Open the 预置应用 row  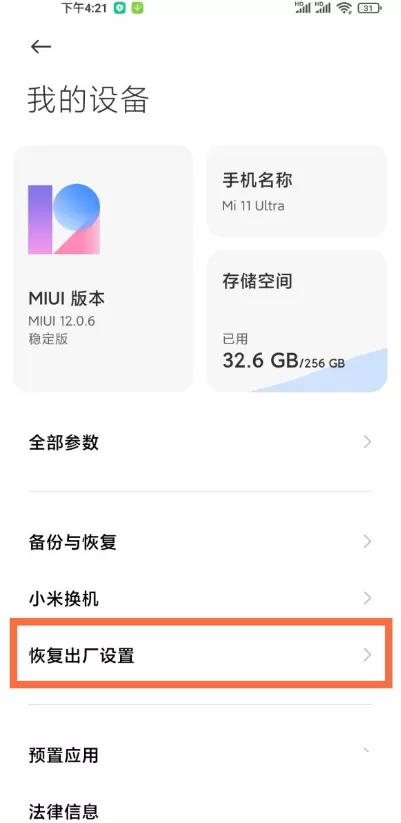(200, 755)
